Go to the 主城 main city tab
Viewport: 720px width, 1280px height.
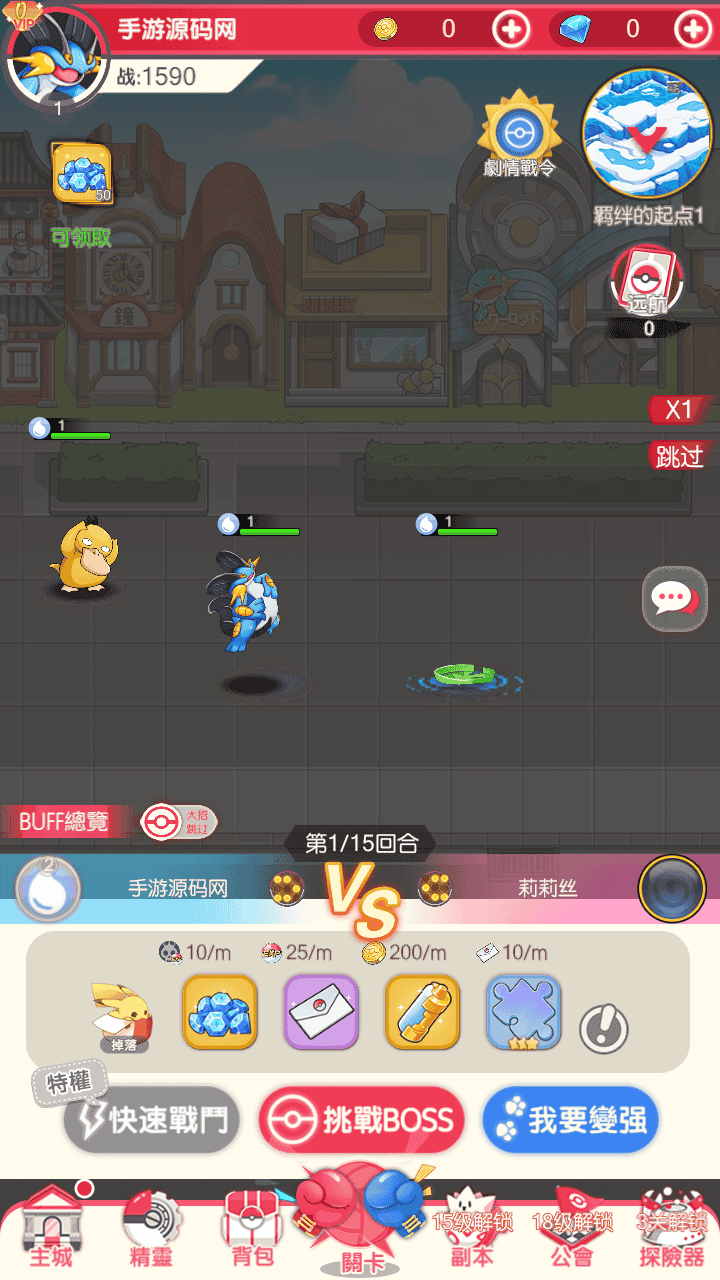pos(50,1230)
